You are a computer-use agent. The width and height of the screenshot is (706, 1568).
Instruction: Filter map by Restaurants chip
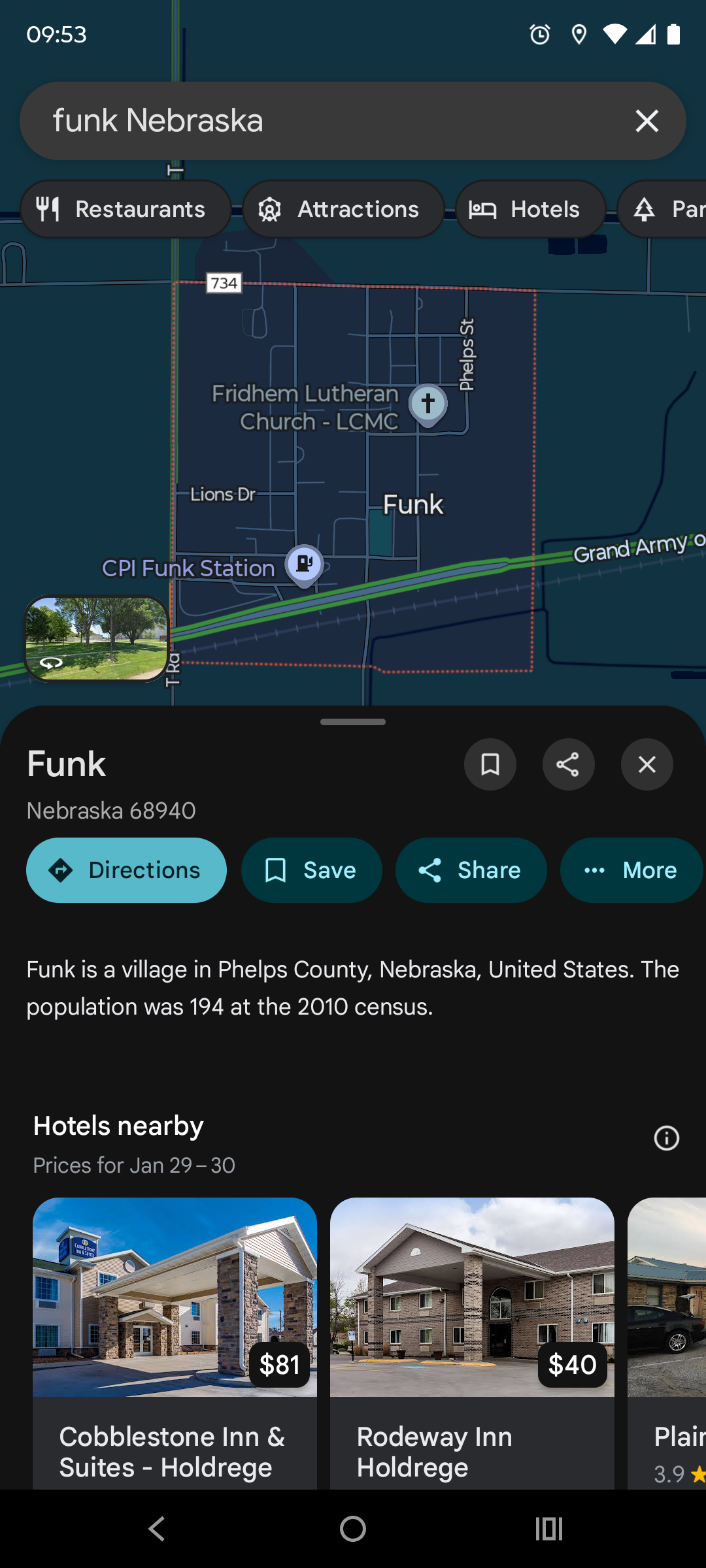pyautogui.click(x=126, y=209)
